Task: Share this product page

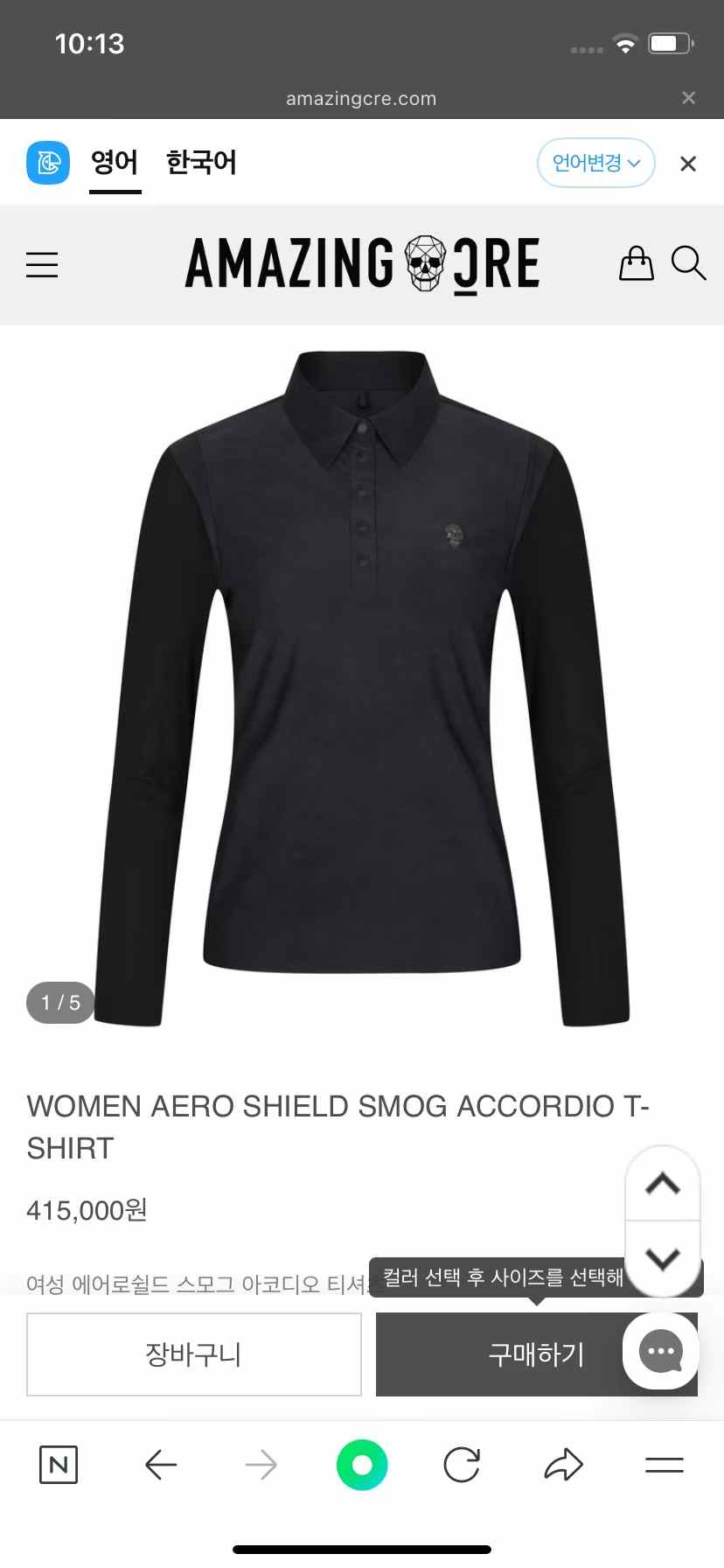Action: (x=563, y=1465)
